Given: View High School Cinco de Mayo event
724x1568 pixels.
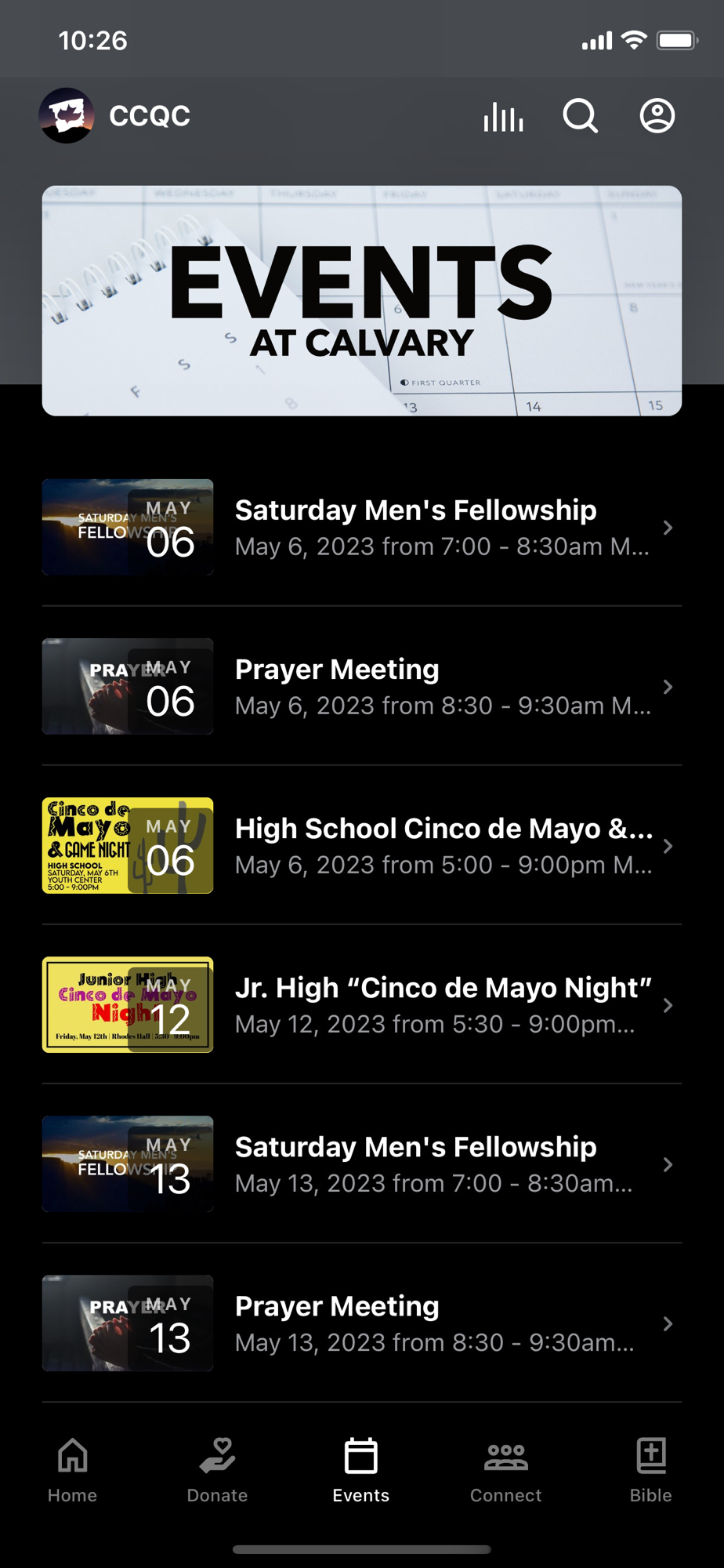Looking at the screenshot, I should point(362,846).
